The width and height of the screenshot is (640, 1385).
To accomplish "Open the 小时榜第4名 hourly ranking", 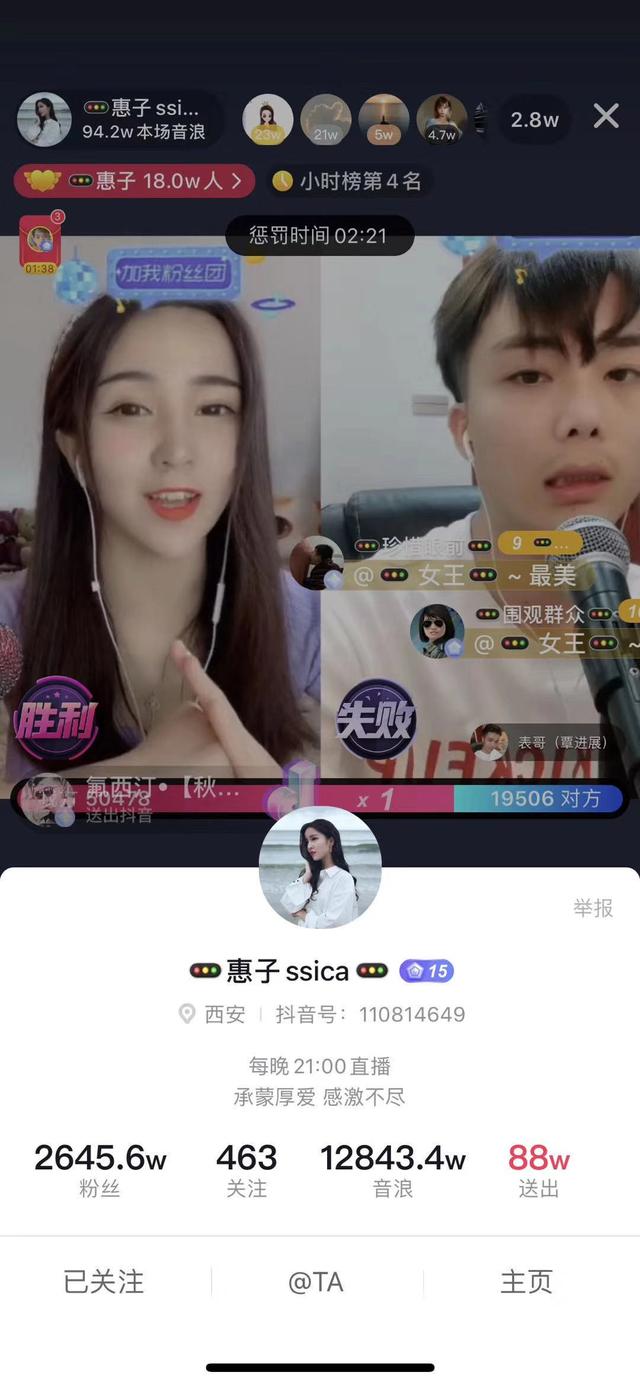I will (348, 181).
